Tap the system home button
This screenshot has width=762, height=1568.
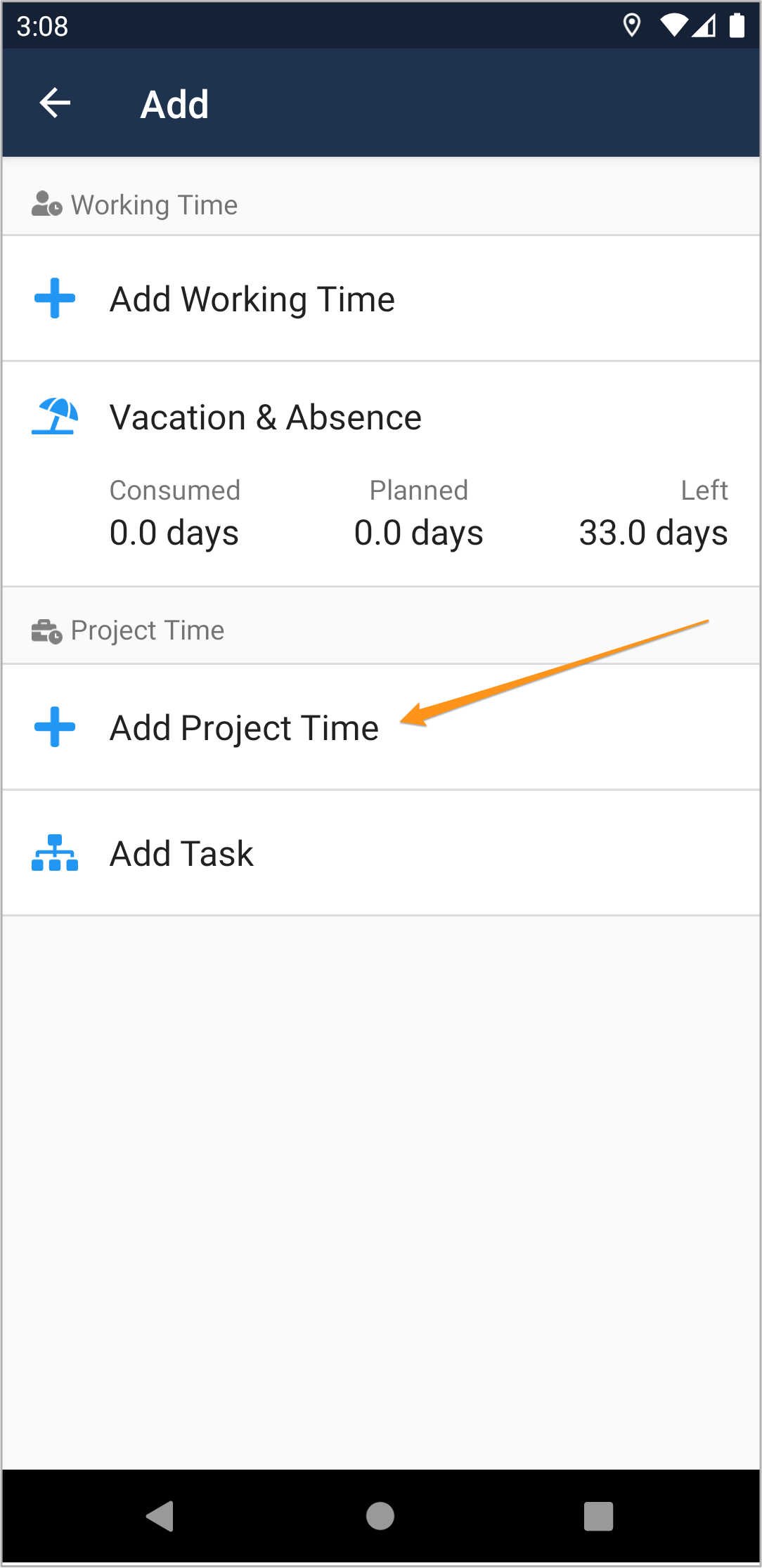[380, 1516]
